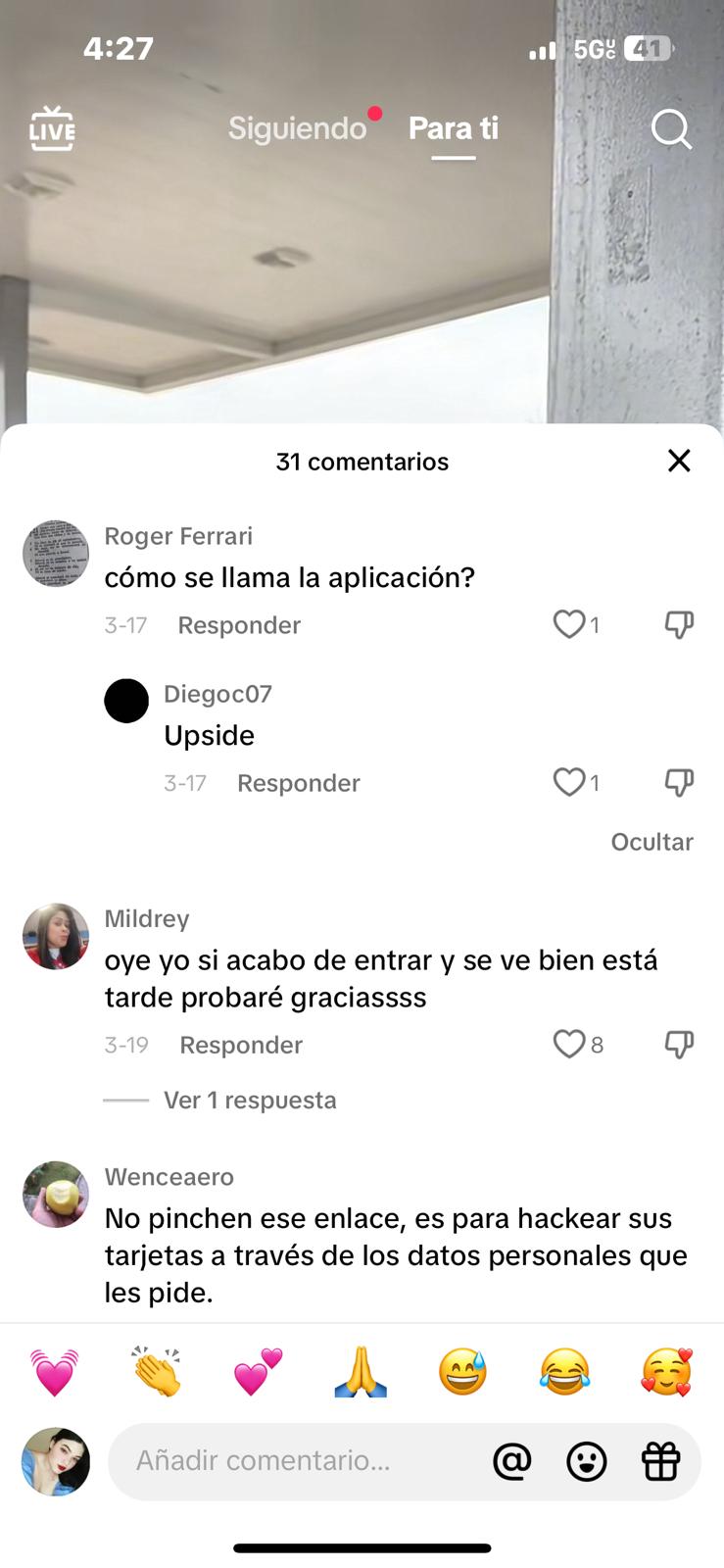Open the gift icon
Screen dimensions: 724x1568
tap(661, 1461)
